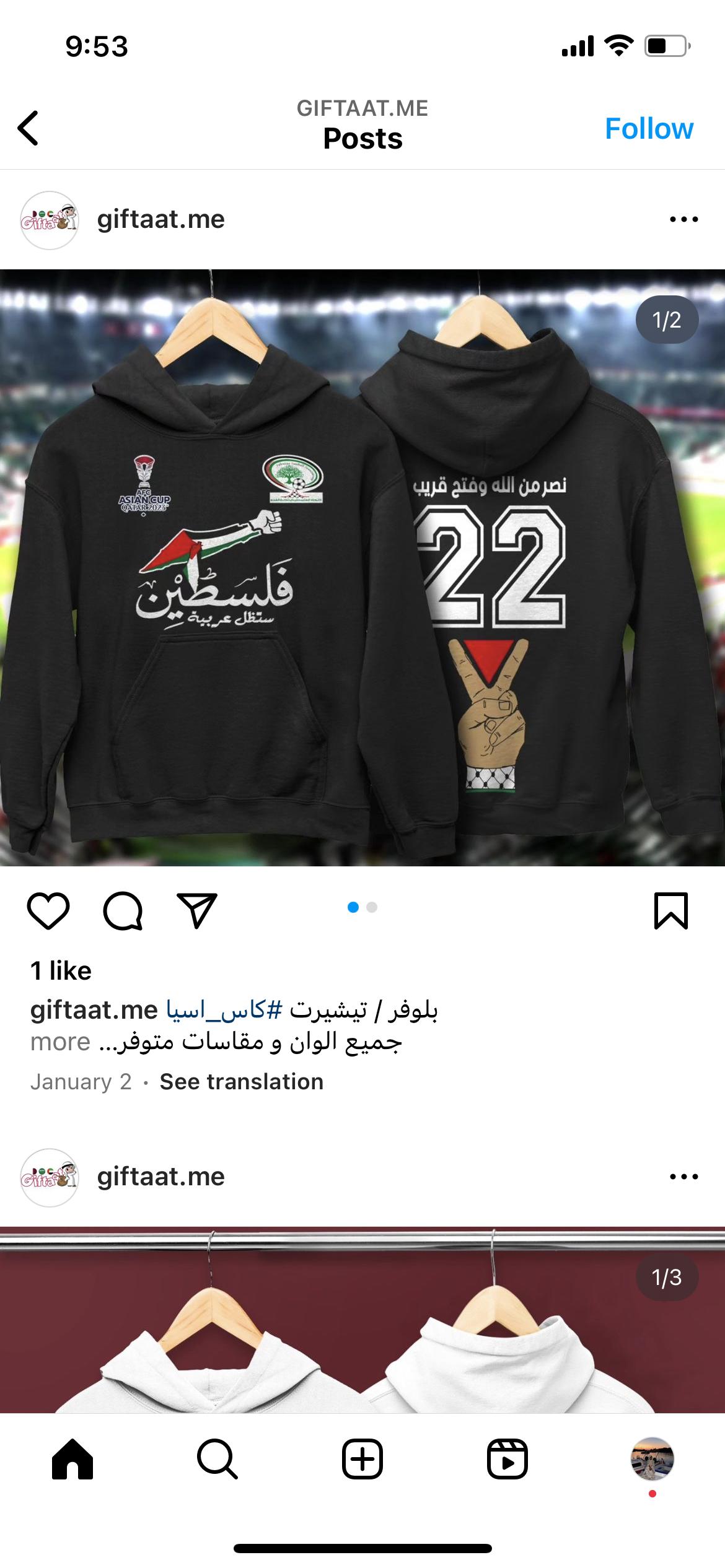Tap See translation under the caption
Viewport: 725px width, 1568px height.
point(242,1081)
